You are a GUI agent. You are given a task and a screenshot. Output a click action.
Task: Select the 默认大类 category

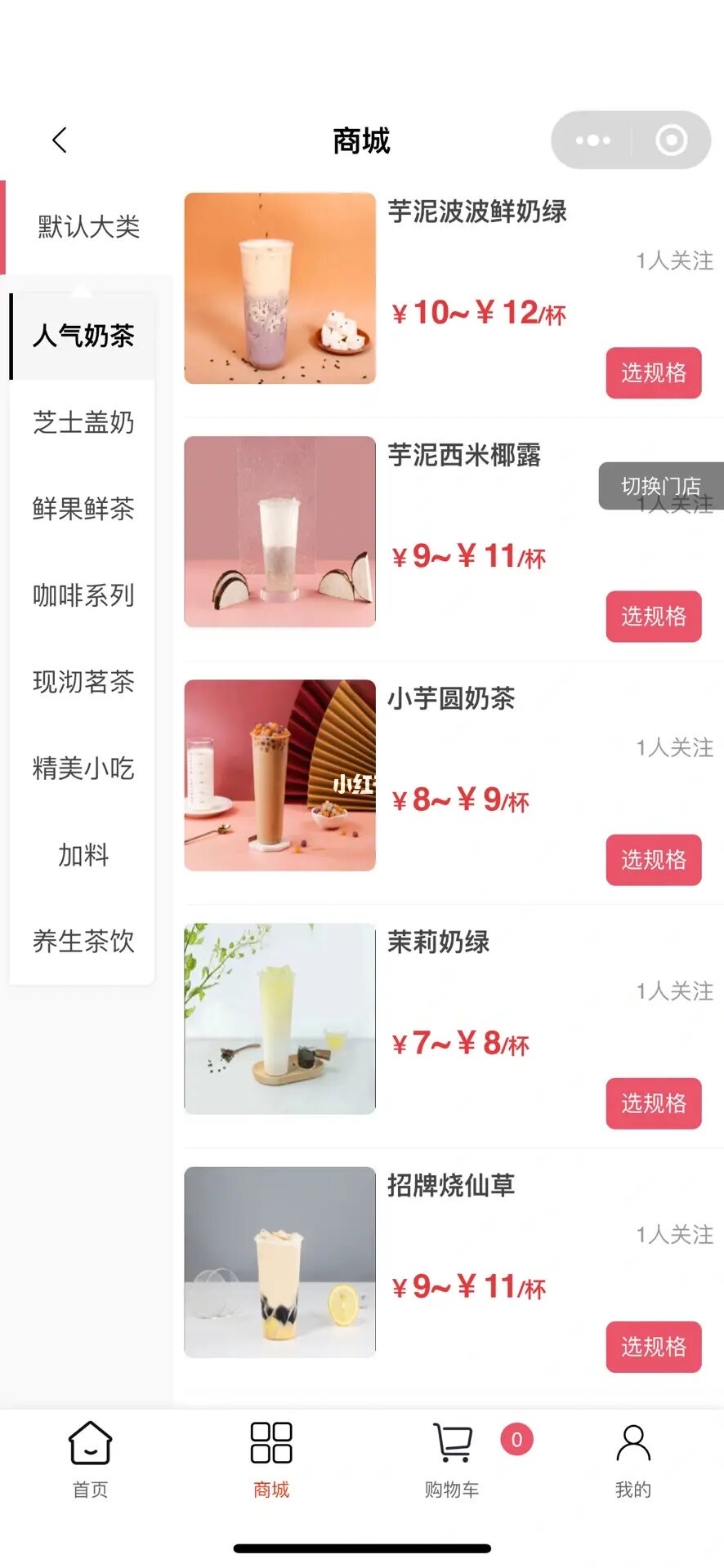[88, 227]
